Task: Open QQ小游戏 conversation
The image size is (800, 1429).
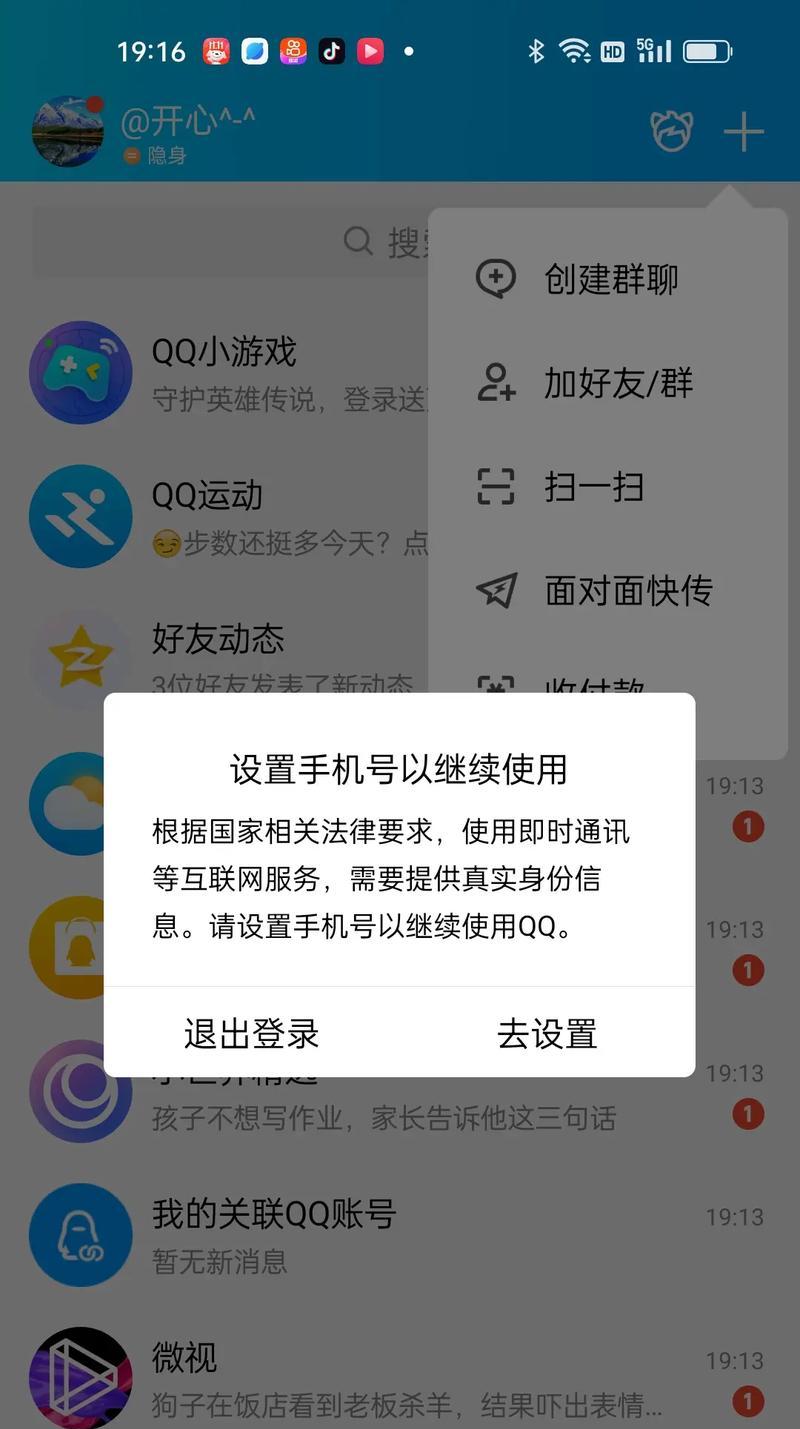Action: tap(230, 372)
